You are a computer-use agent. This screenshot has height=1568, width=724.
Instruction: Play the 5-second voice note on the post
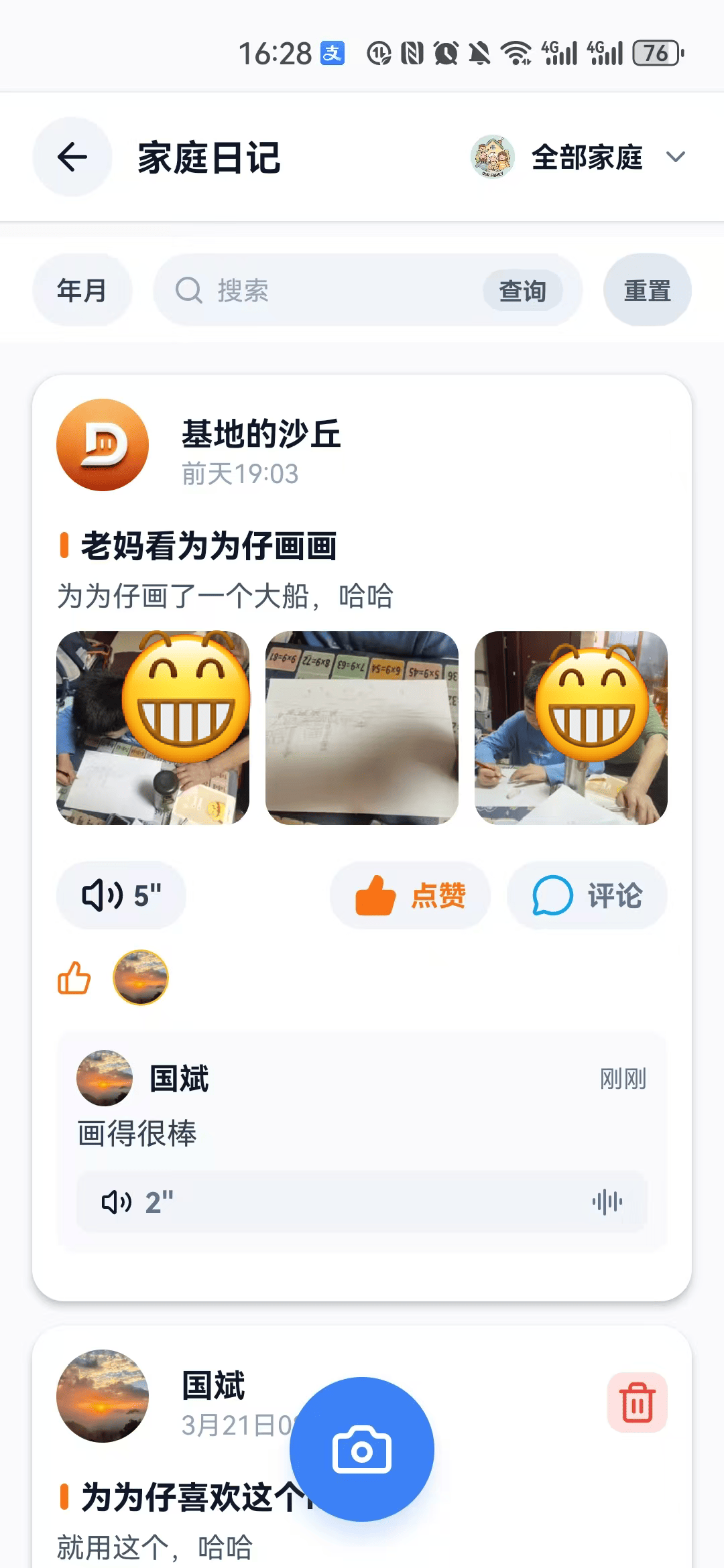121,896
